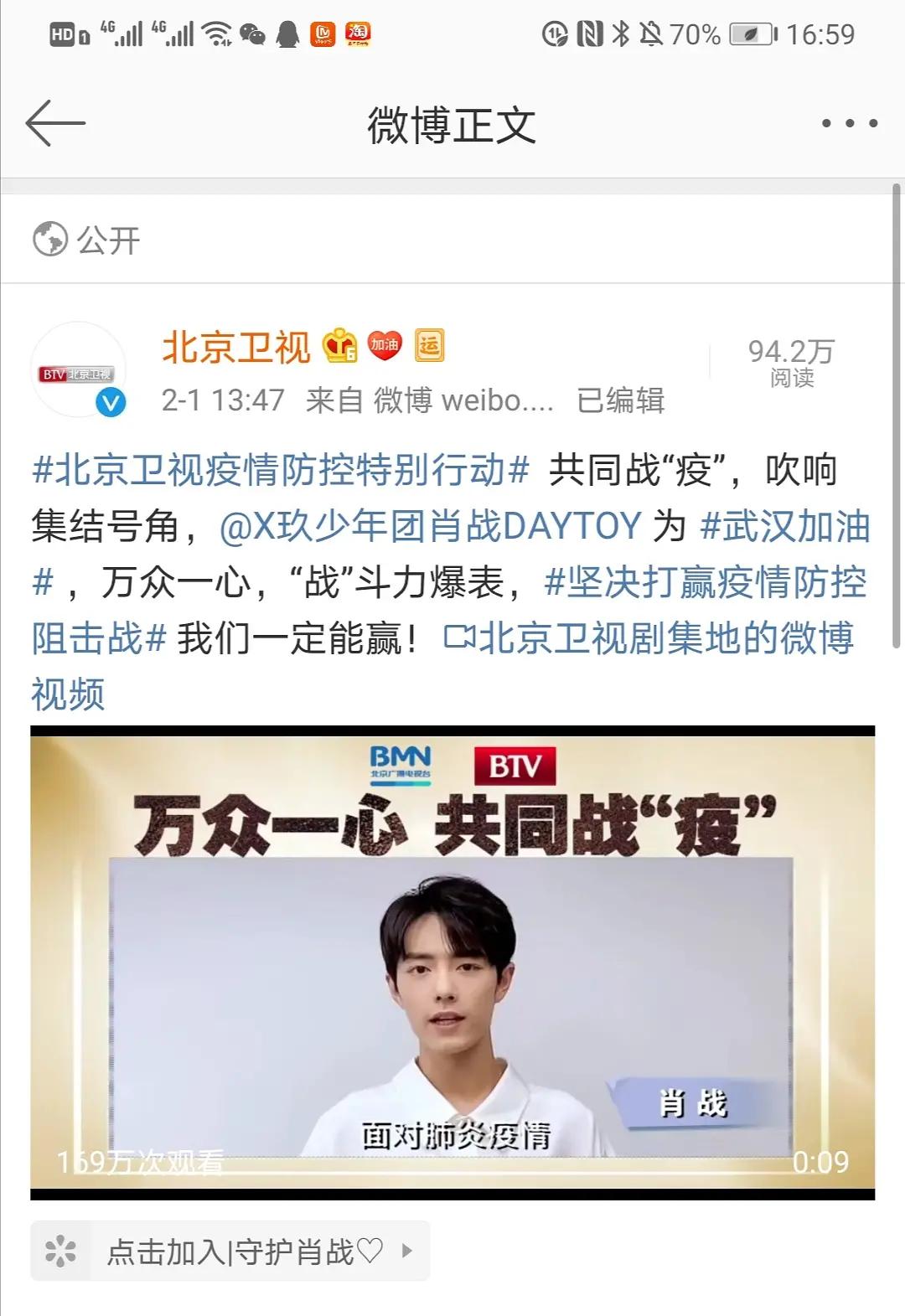Click the 公开 globe visibility icon
The width and height of the screenshot is (905, 1316).
tap(50, 240)
